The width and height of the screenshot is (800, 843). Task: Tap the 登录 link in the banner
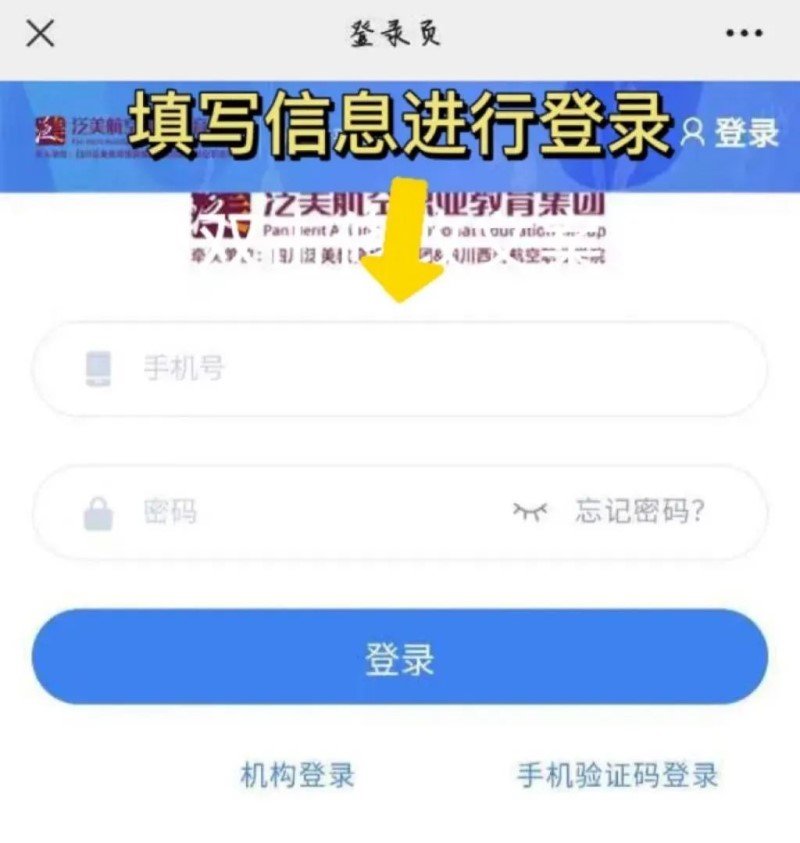click(x=730, y=132)
